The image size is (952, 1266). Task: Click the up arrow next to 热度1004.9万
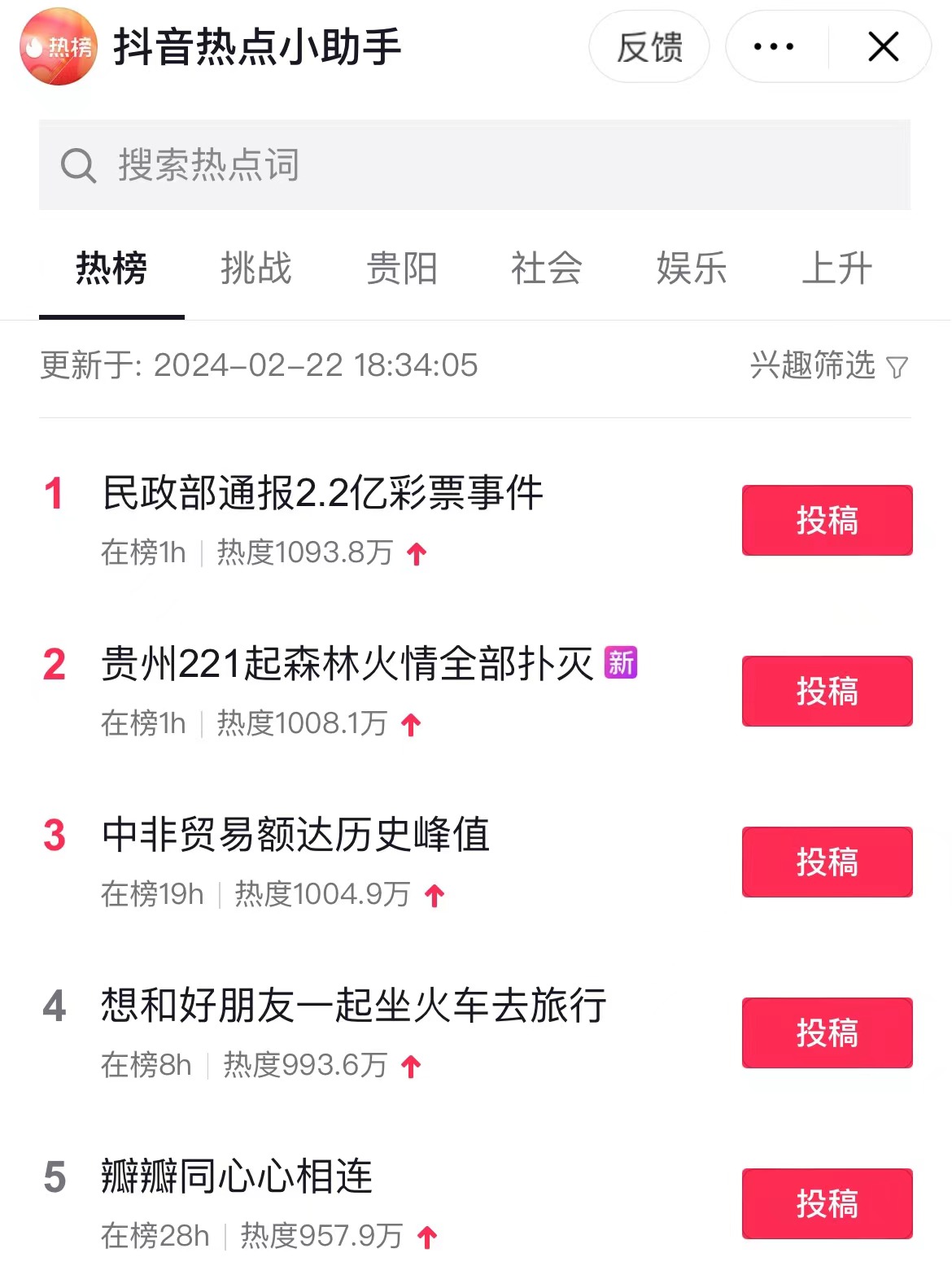tap(436, 896)
